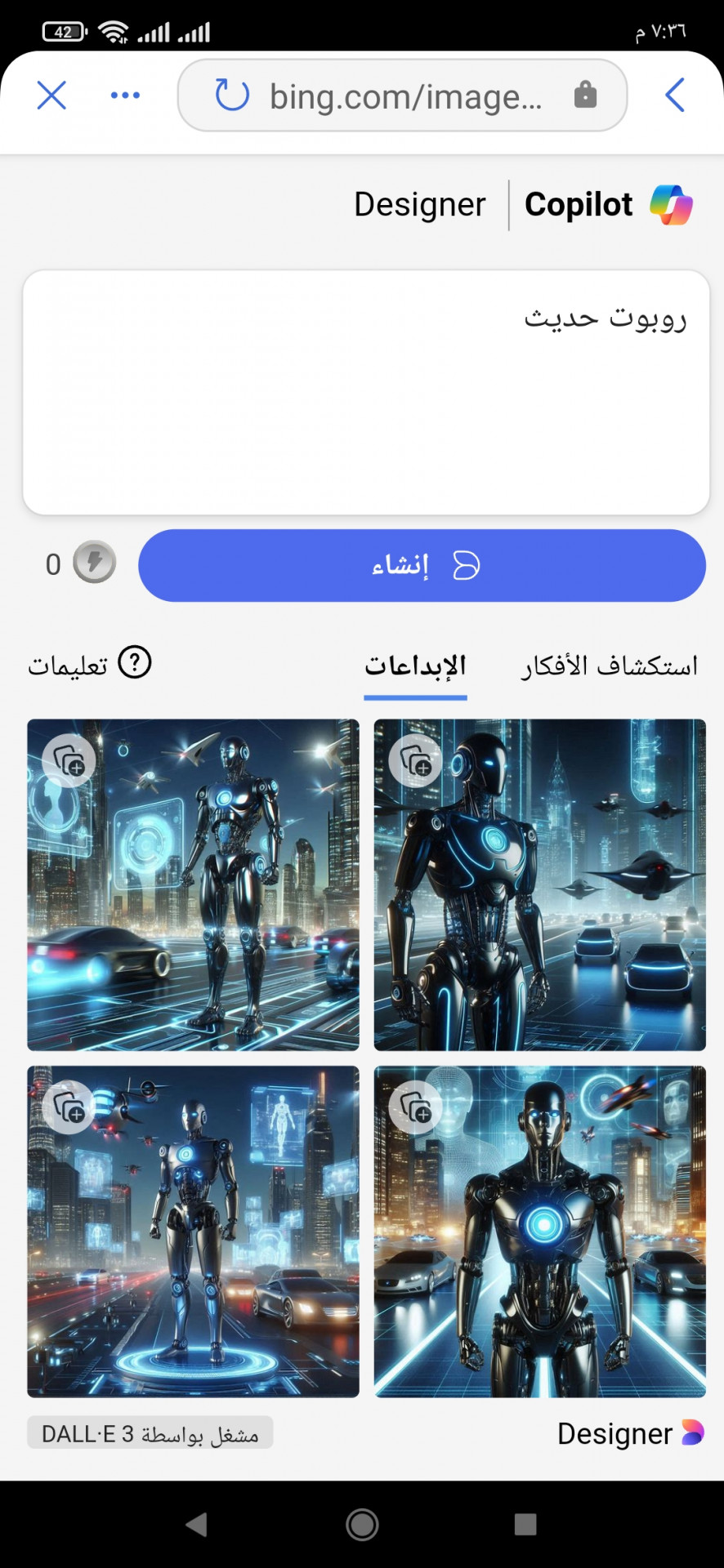Save robot on glowing platform to collection
This screenshot has height=1568, width=724.
pos(69,1107)
